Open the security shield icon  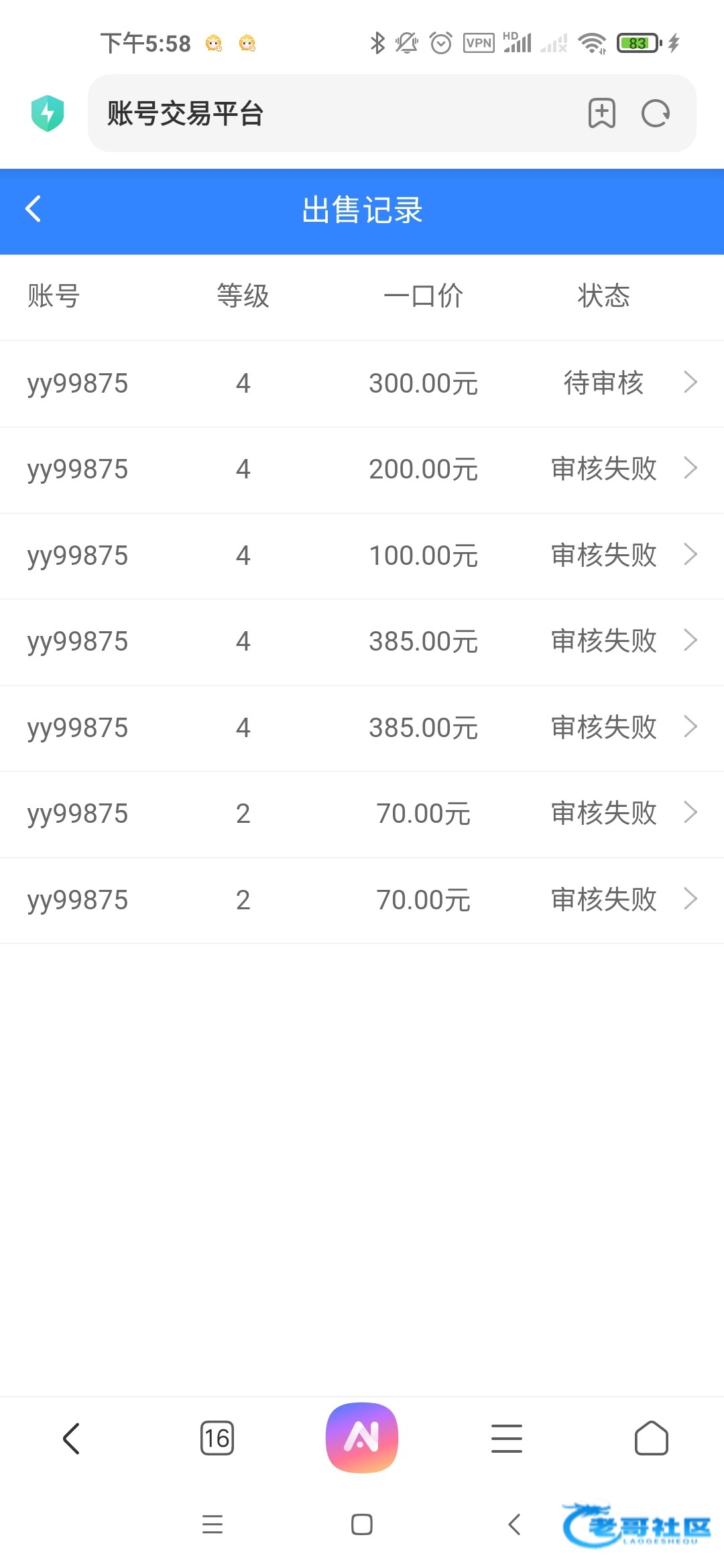(48, 113)
